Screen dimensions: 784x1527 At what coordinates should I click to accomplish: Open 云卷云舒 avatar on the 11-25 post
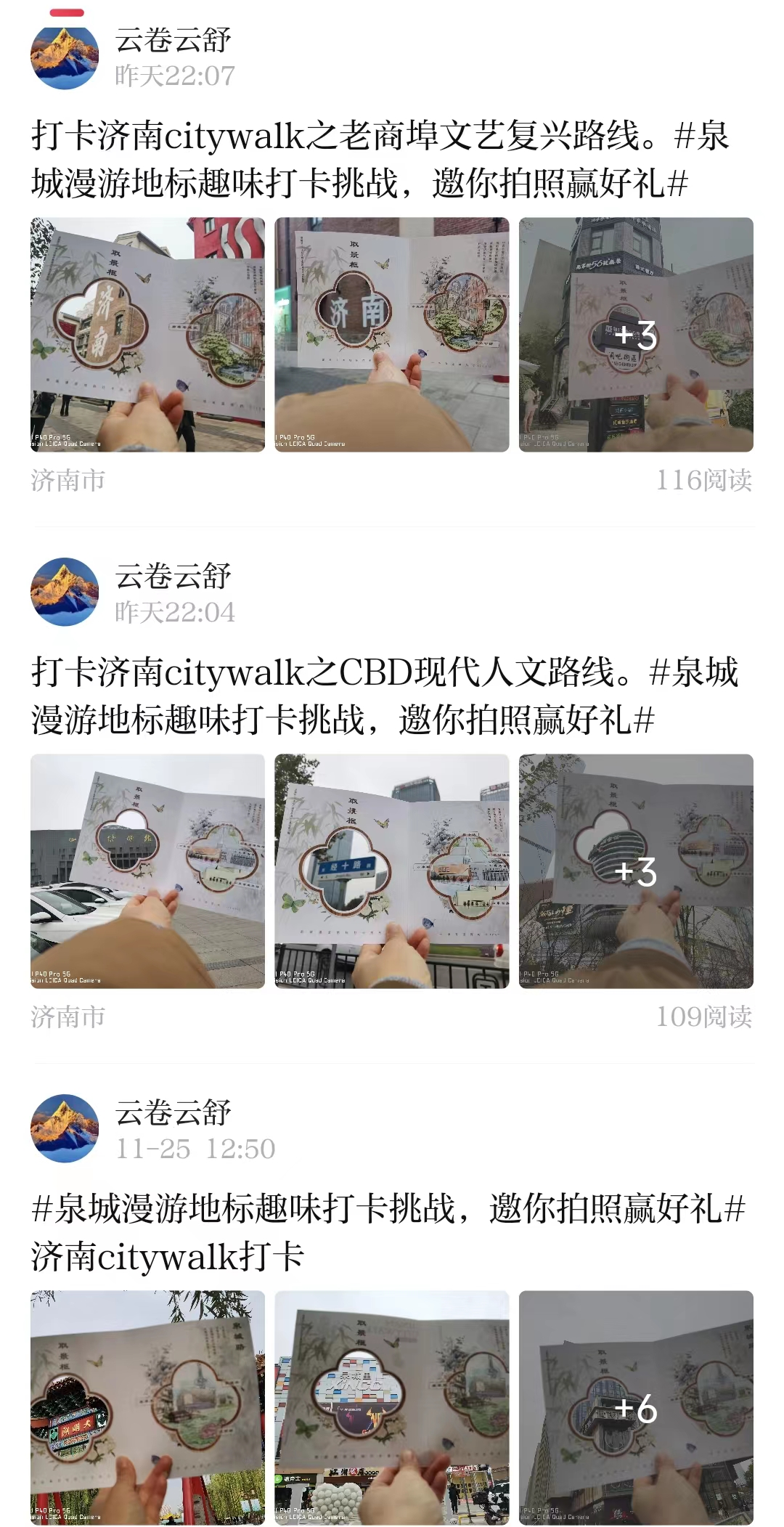click(65, 1128)
